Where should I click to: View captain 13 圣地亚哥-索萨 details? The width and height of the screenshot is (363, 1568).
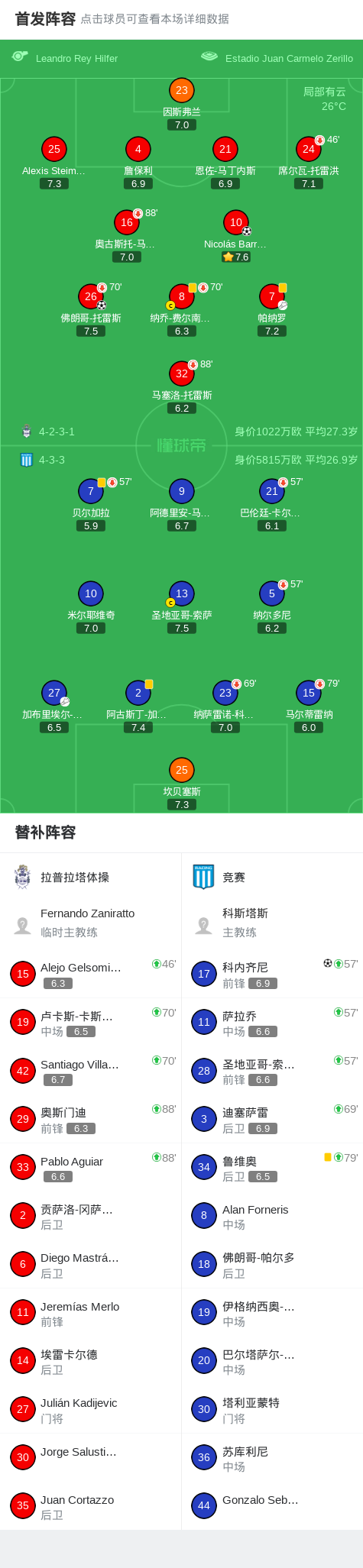click(181, 608)
